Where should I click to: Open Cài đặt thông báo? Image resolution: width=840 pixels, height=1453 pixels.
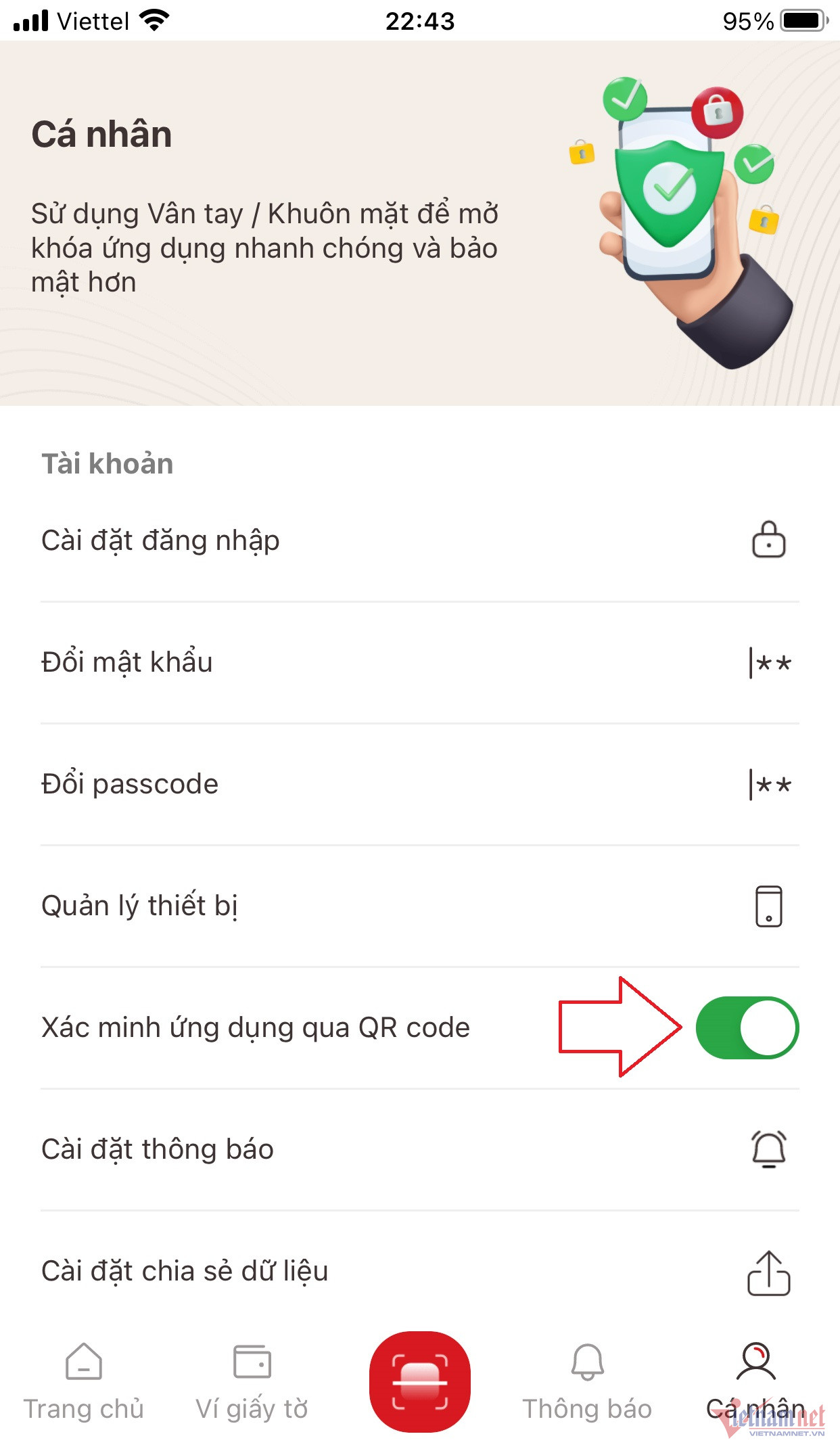pyautogui.click(x=419, y=1149)
